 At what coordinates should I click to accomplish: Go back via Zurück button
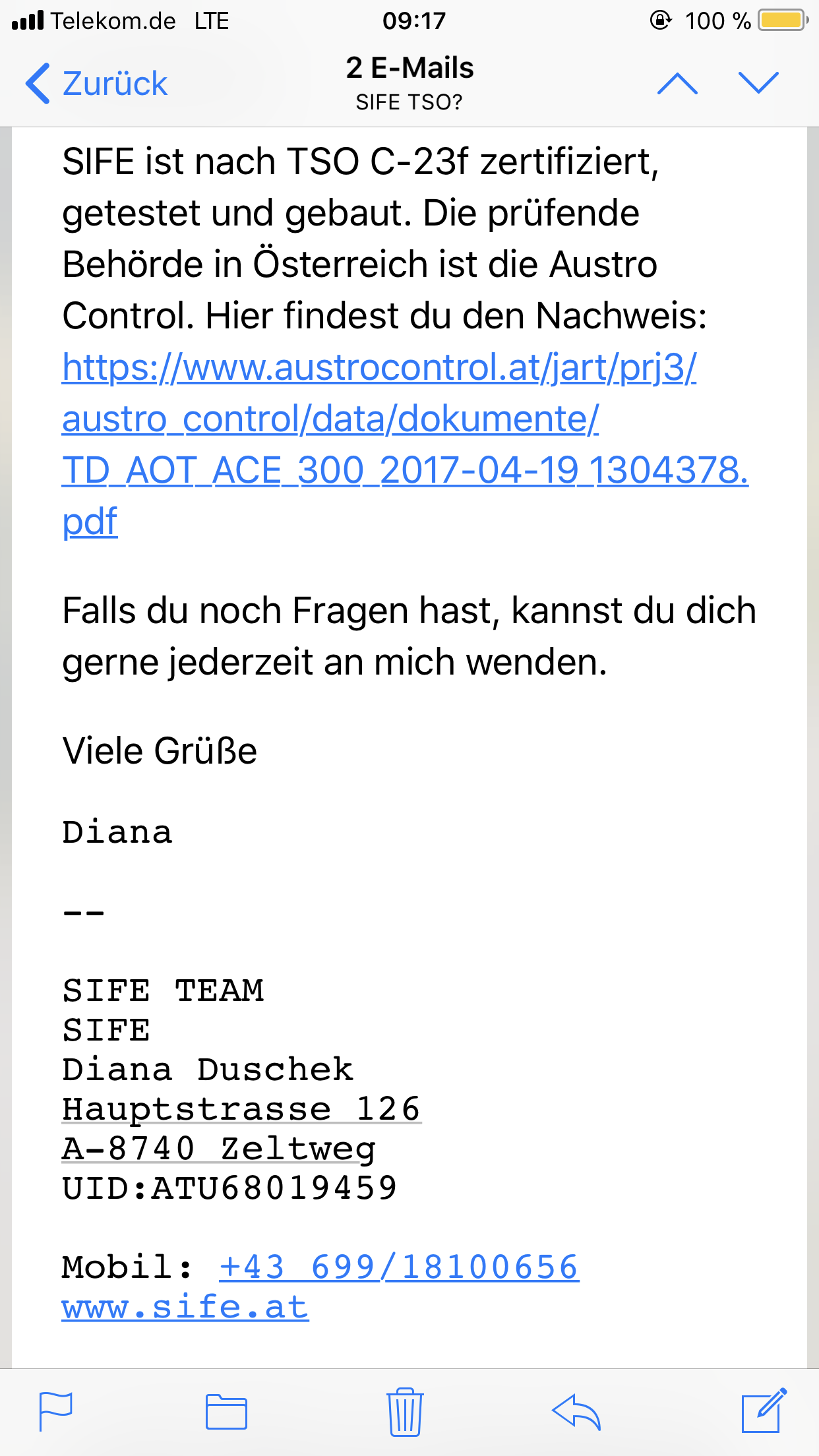[x=97, y=84]
